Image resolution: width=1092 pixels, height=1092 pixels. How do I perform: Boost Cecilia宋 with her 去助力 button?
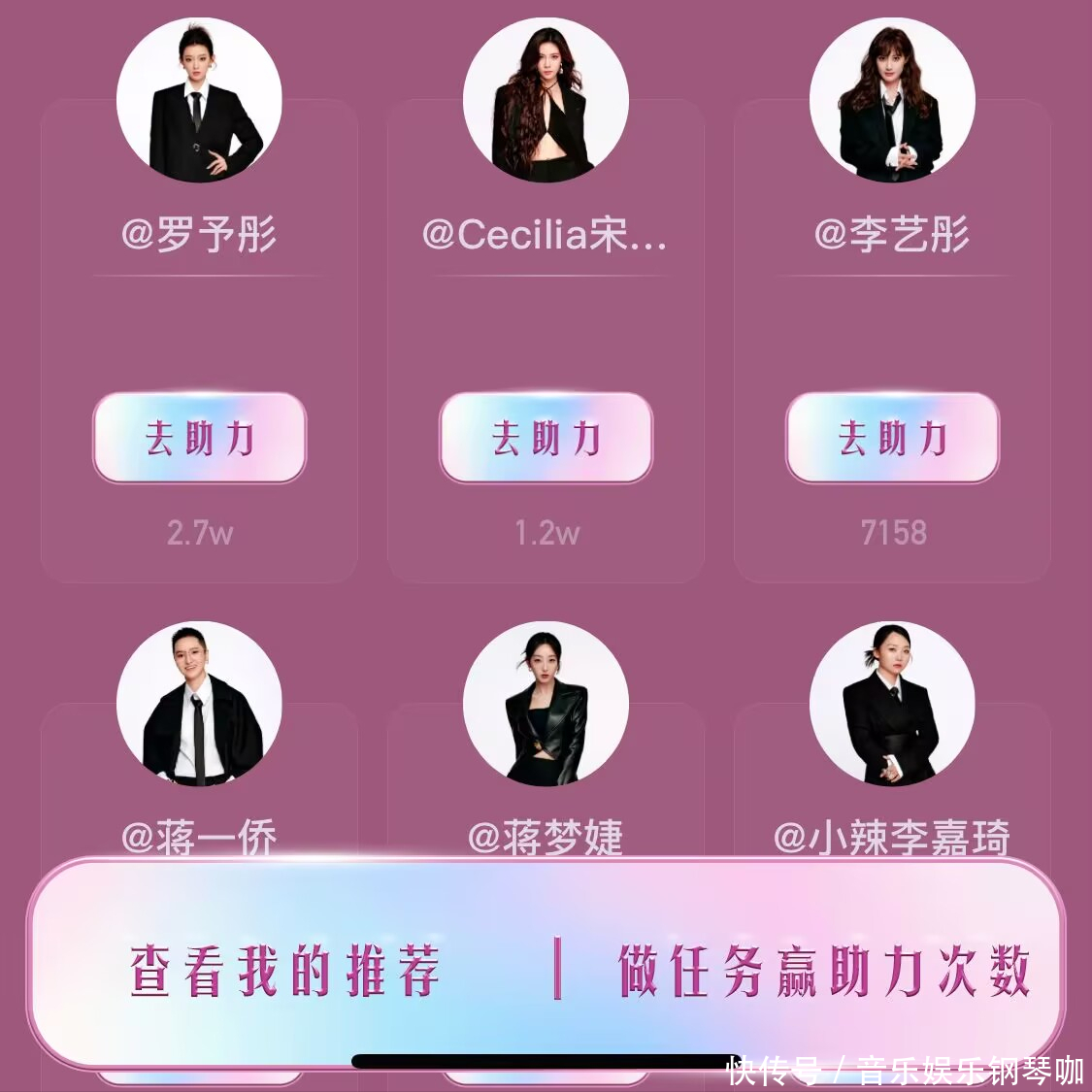click(x=546, y=438)
